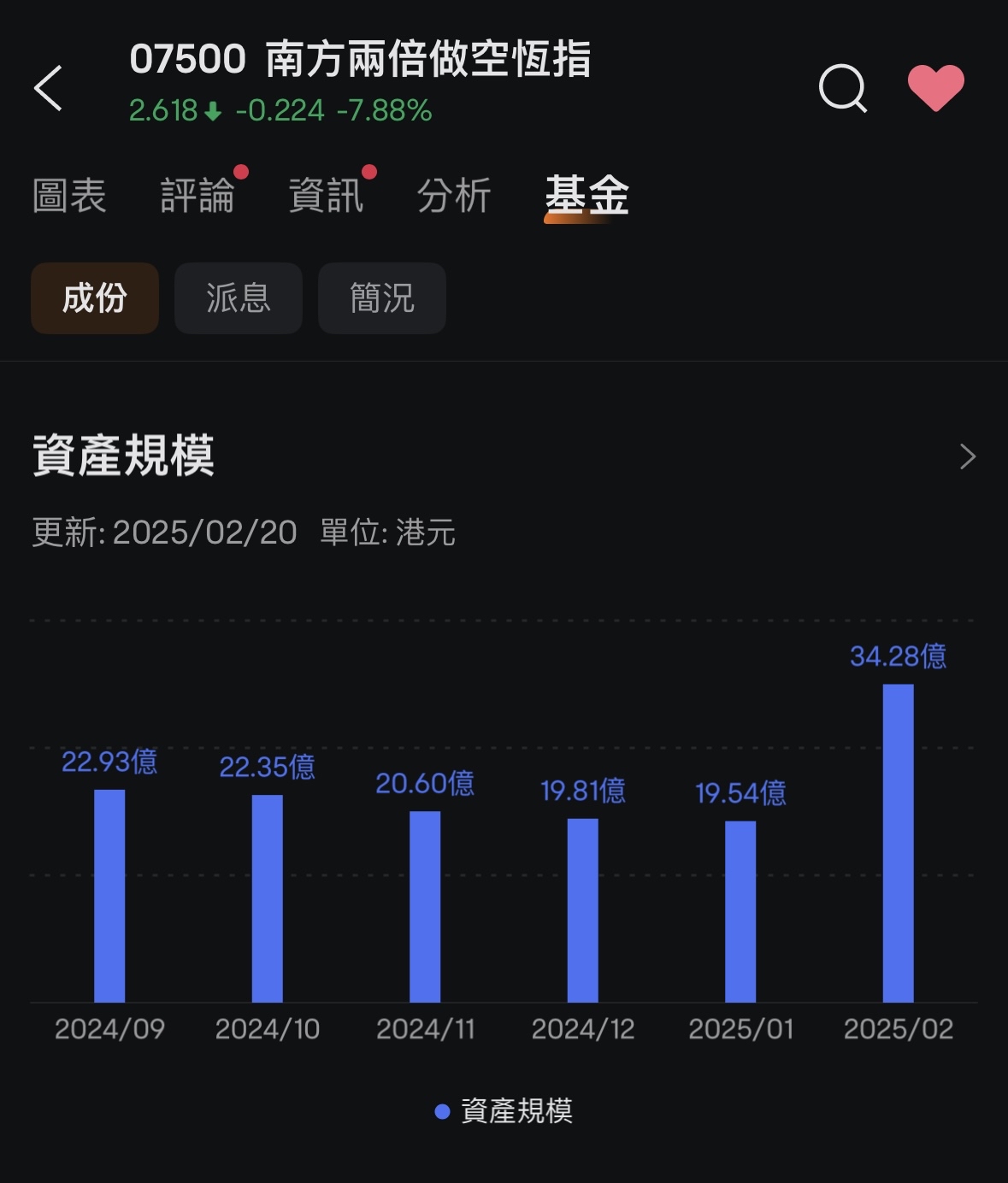Open the 評論 tab
This screenshot has width=1008, height=1183.
[x=197, y=196]
